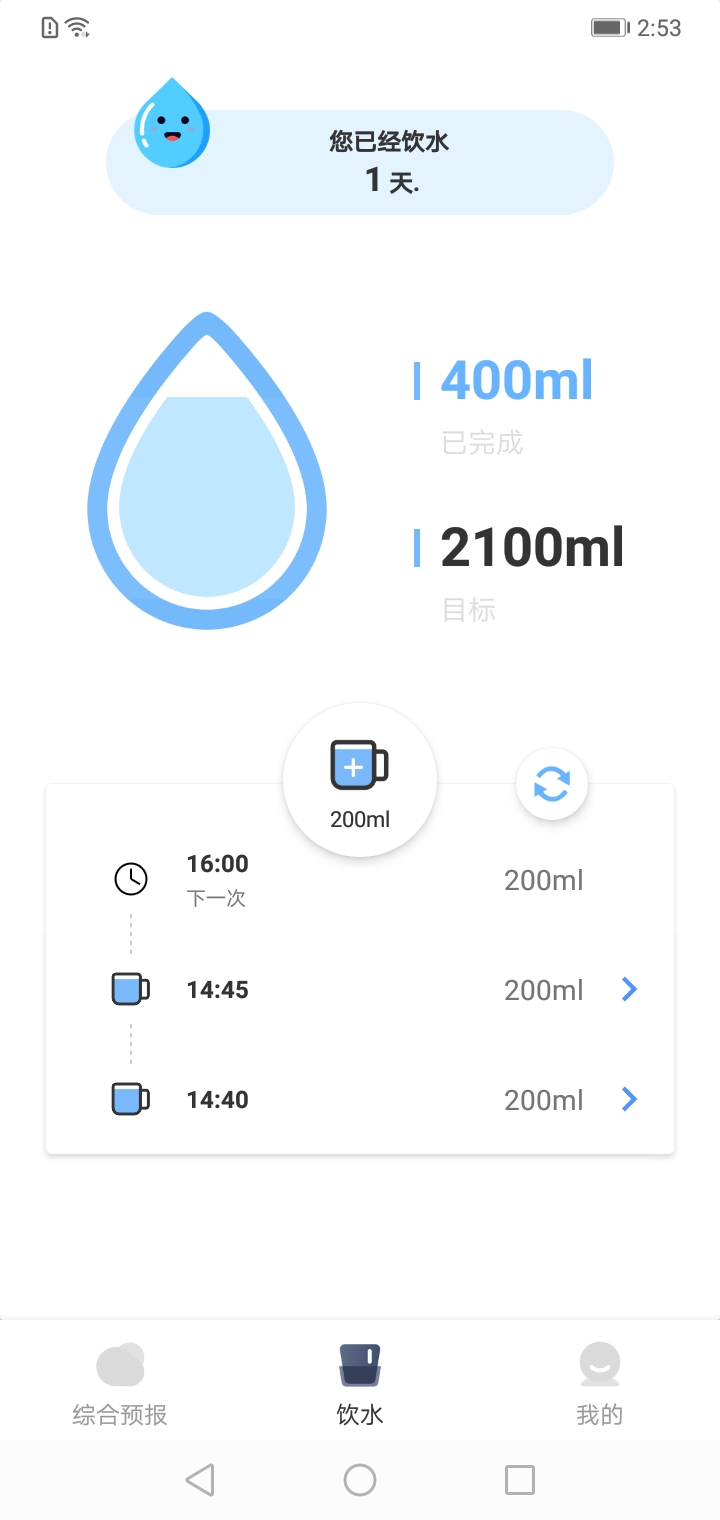
Task: Open 综合预报 weather forecast section
Action: click(x=120, y=1385)
